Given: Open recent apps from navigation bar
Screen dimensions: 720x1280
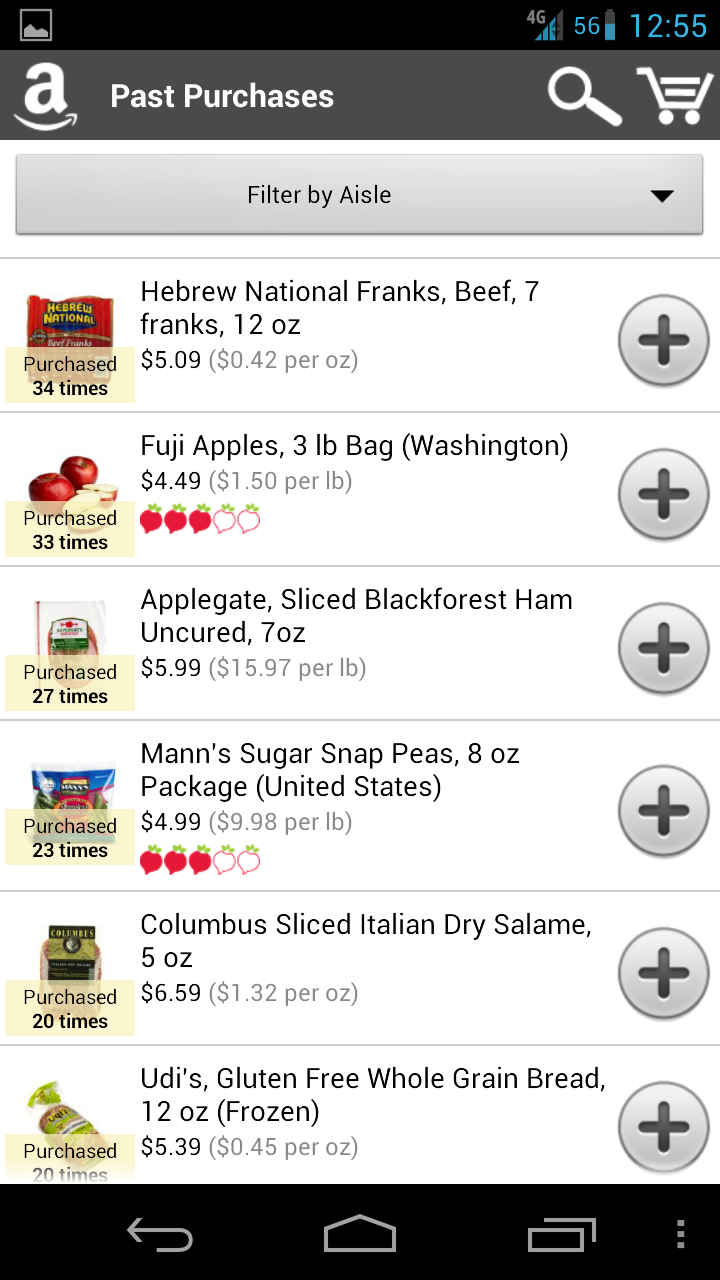Looking at the screenshot, I should pos(561,1234).
